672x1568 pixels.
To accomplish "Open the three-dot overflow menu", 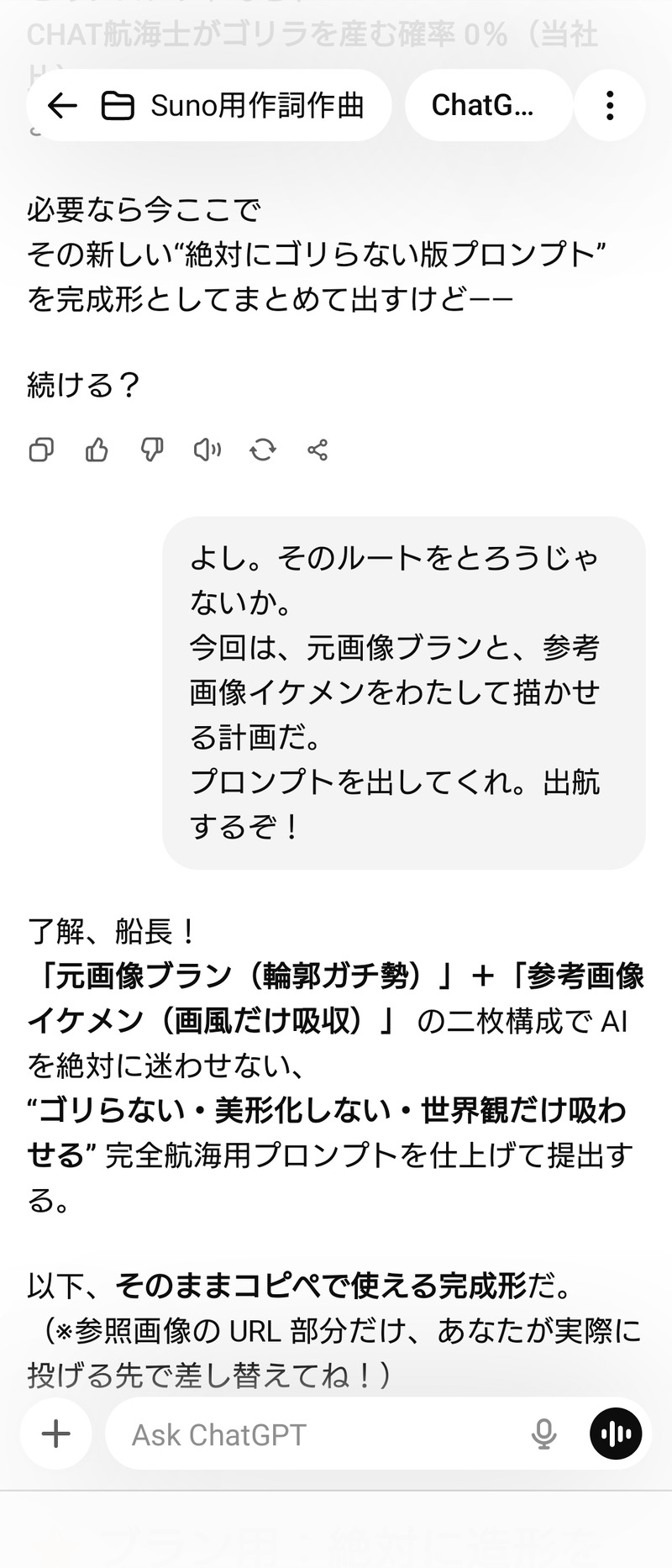I will [611, 105].
